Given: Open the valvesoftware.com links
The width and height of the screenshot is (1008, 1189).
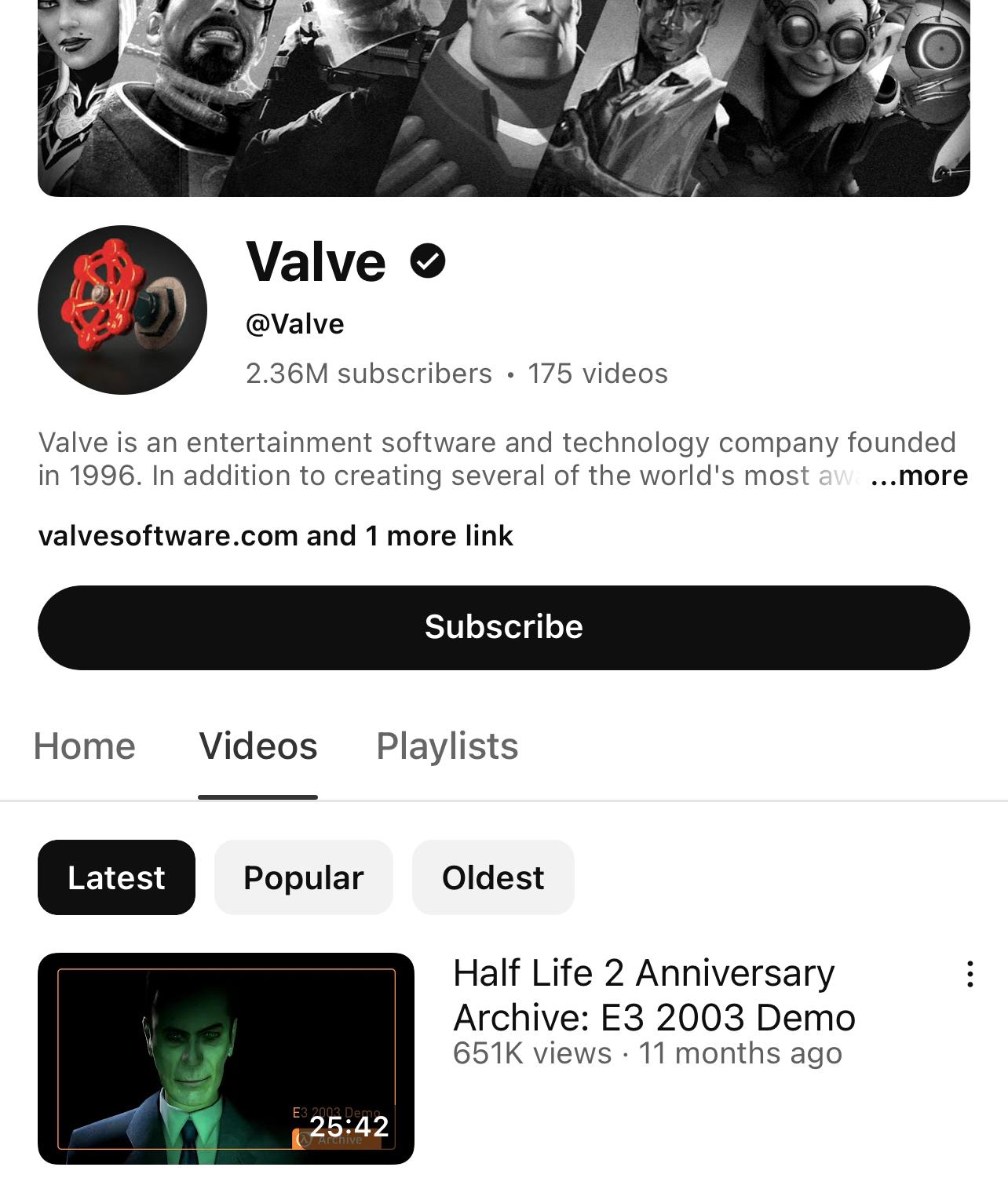Looking at the screenshot, I should pyautogui.click(x=275, y=536).
